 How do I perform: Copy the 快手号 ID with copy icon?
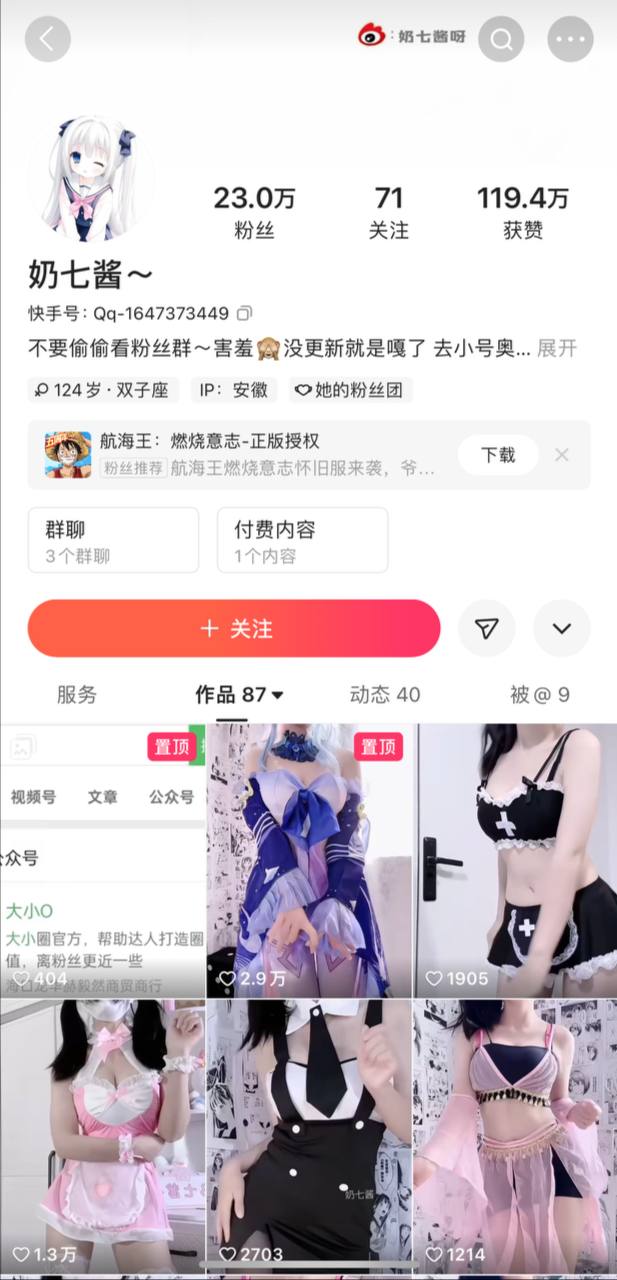coord(245,313)
